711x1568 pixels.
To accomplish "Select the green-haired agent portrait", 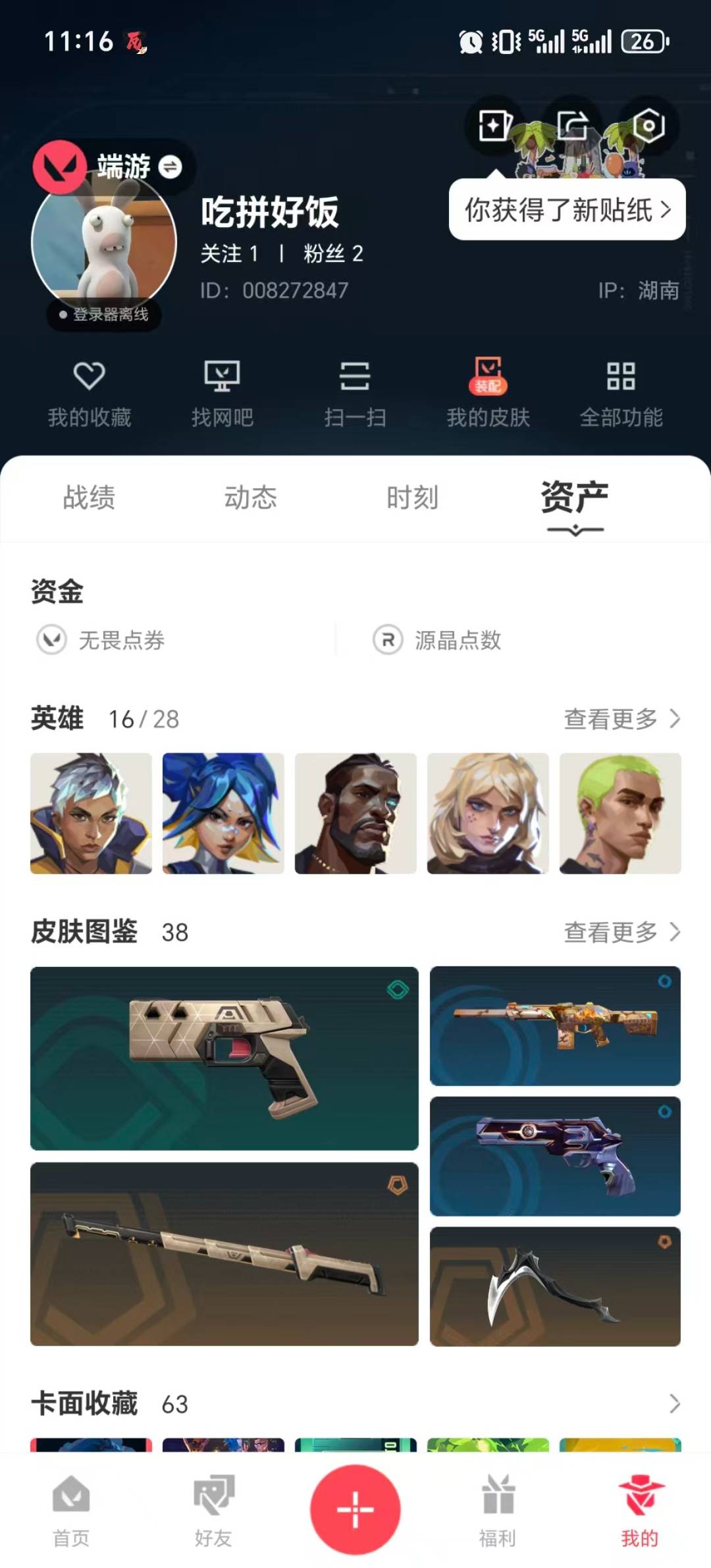I will coord(621,813).
